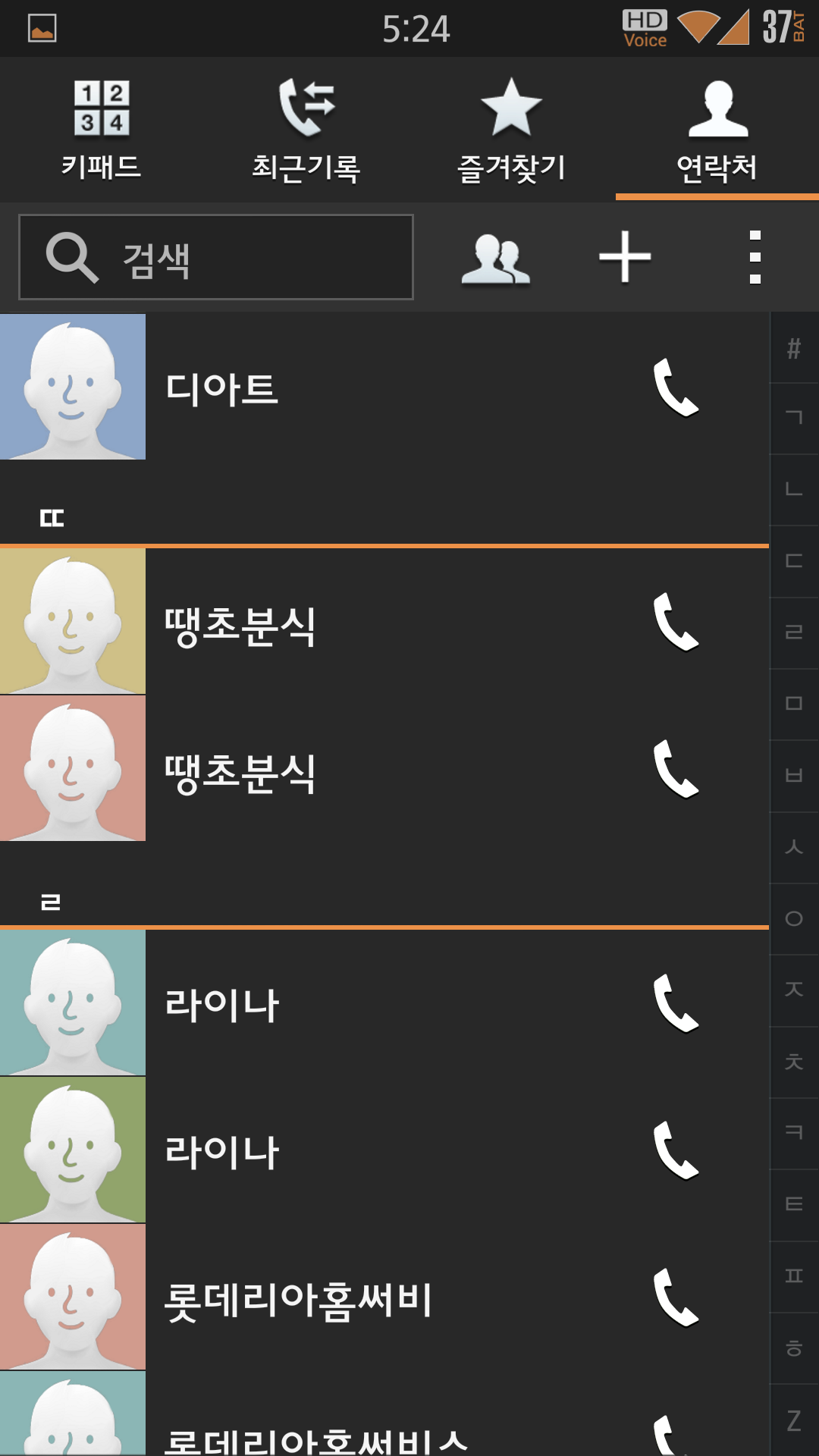The height and width of the screenshot is (1456, 819).
Task: Switch to the 최근기록 tab
Action: pos(306,130)
